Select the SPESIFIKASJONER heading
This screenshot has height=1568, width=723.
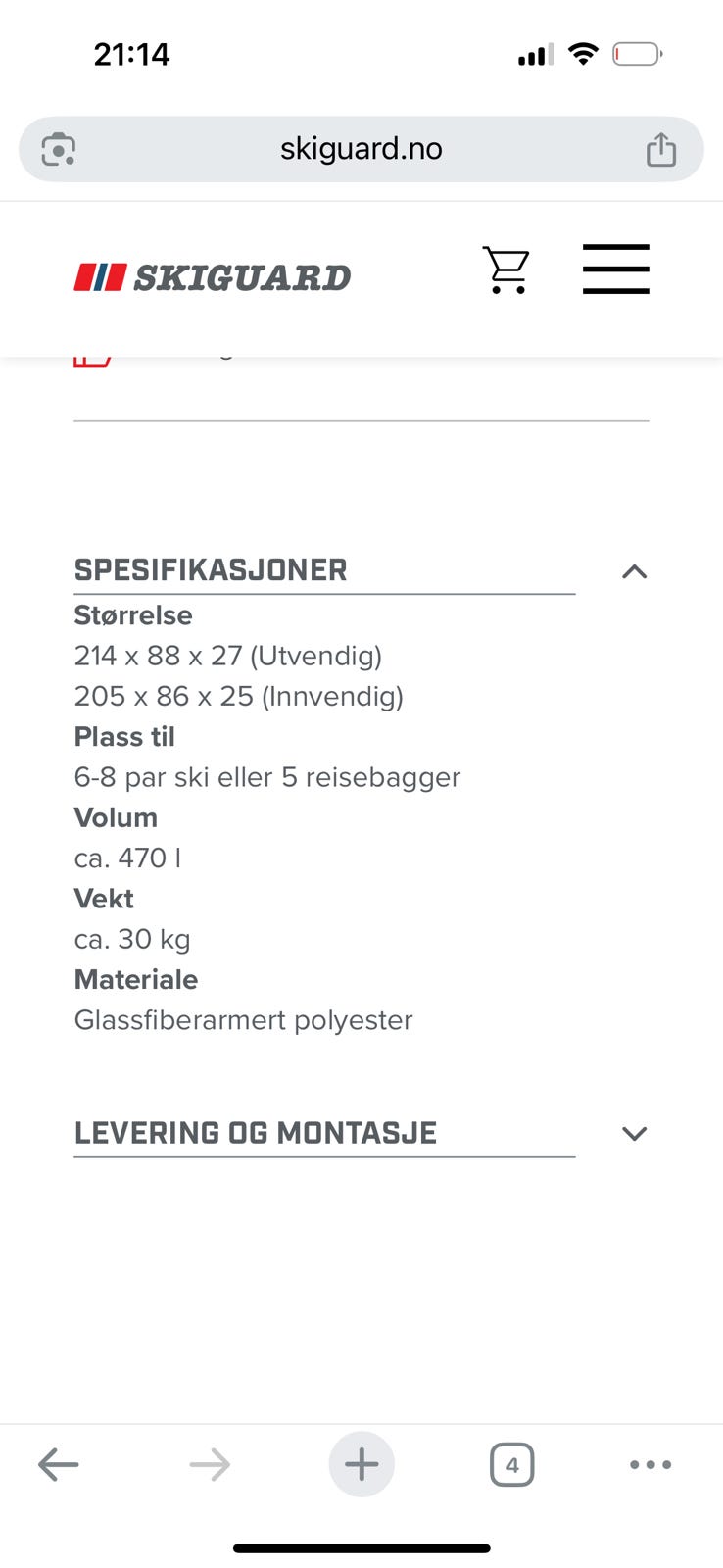coord(210,569)
